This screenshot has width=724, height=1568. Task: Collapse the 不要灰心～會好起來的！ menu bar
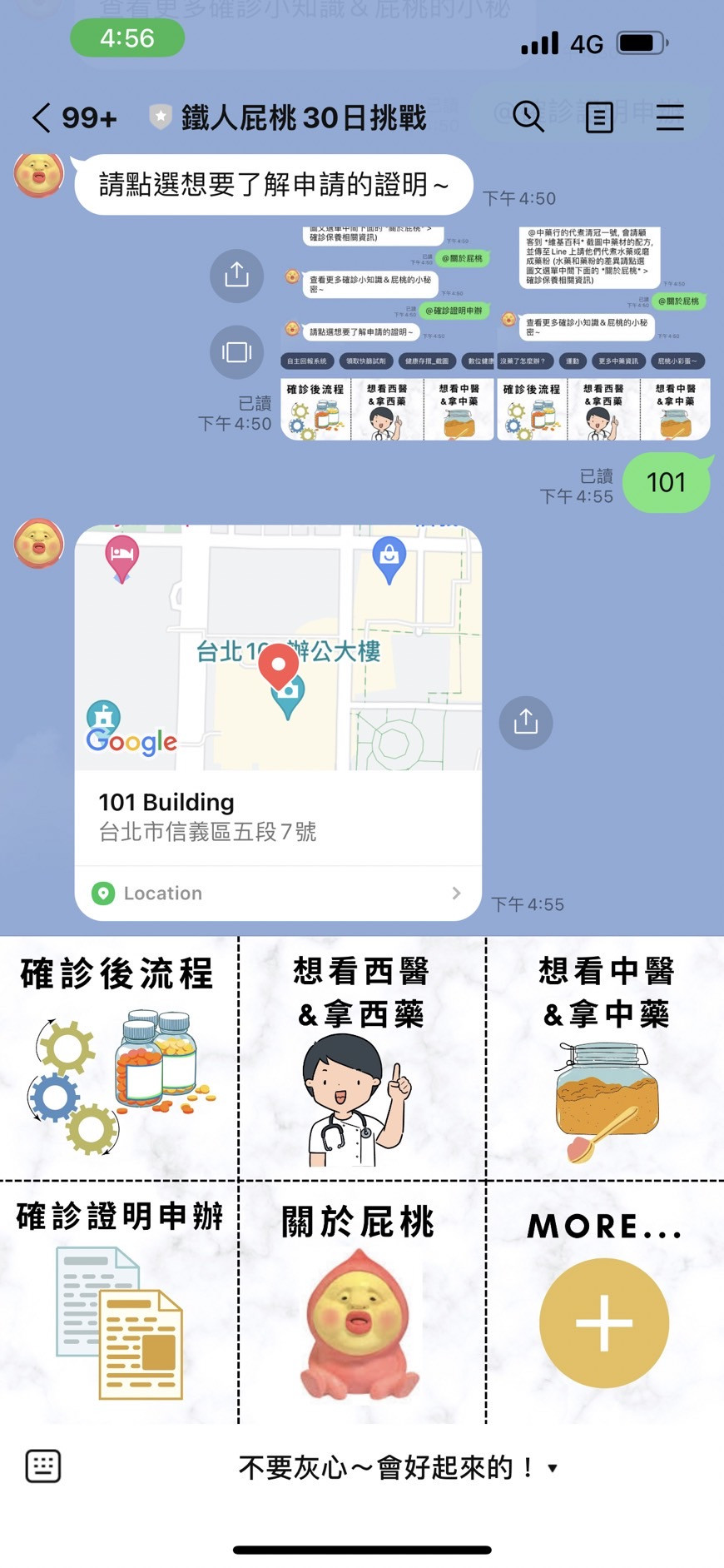(398, 1467)
